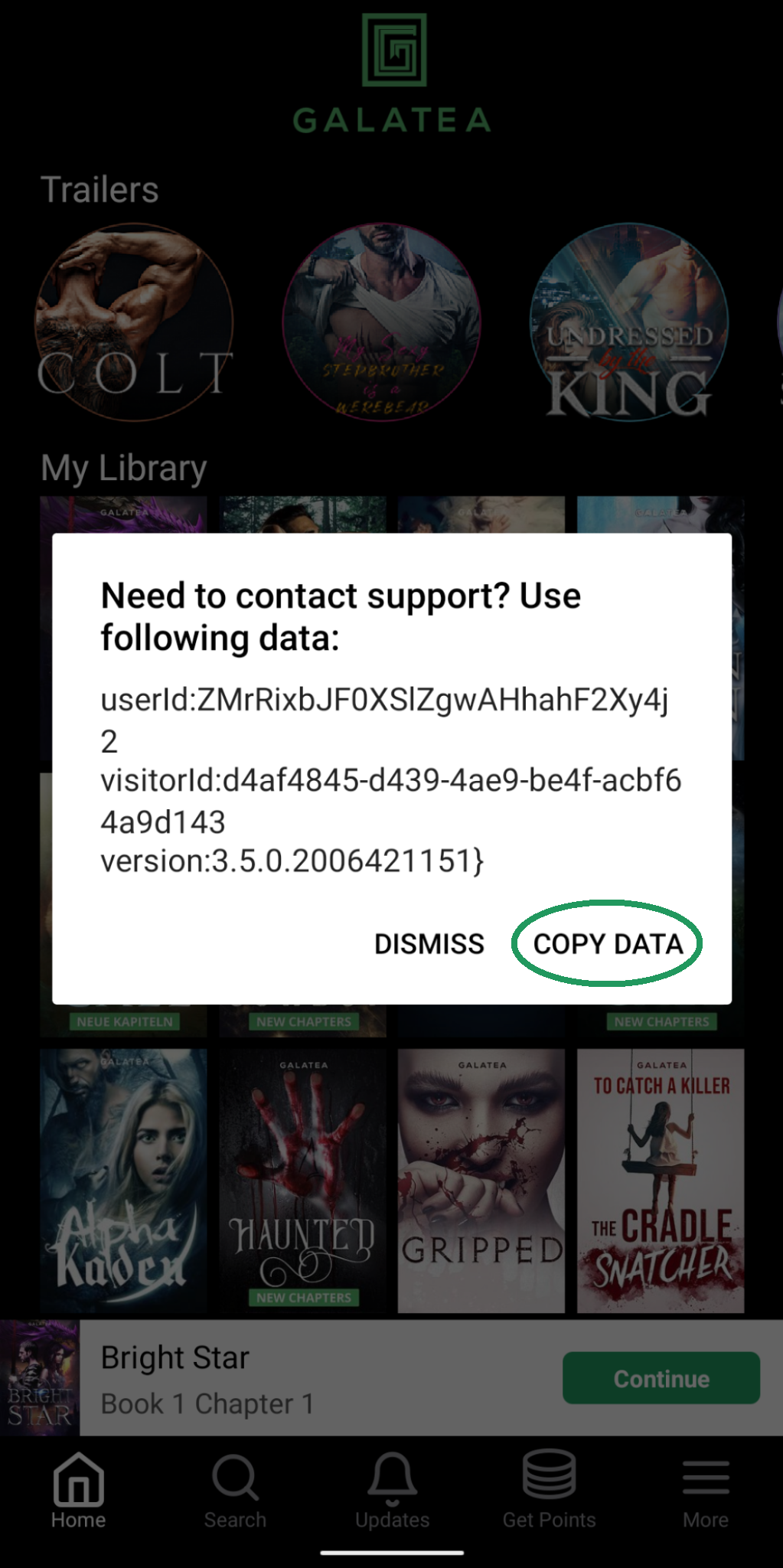
Task: Open the Updates tab
Action: [x=392, y=1490]
